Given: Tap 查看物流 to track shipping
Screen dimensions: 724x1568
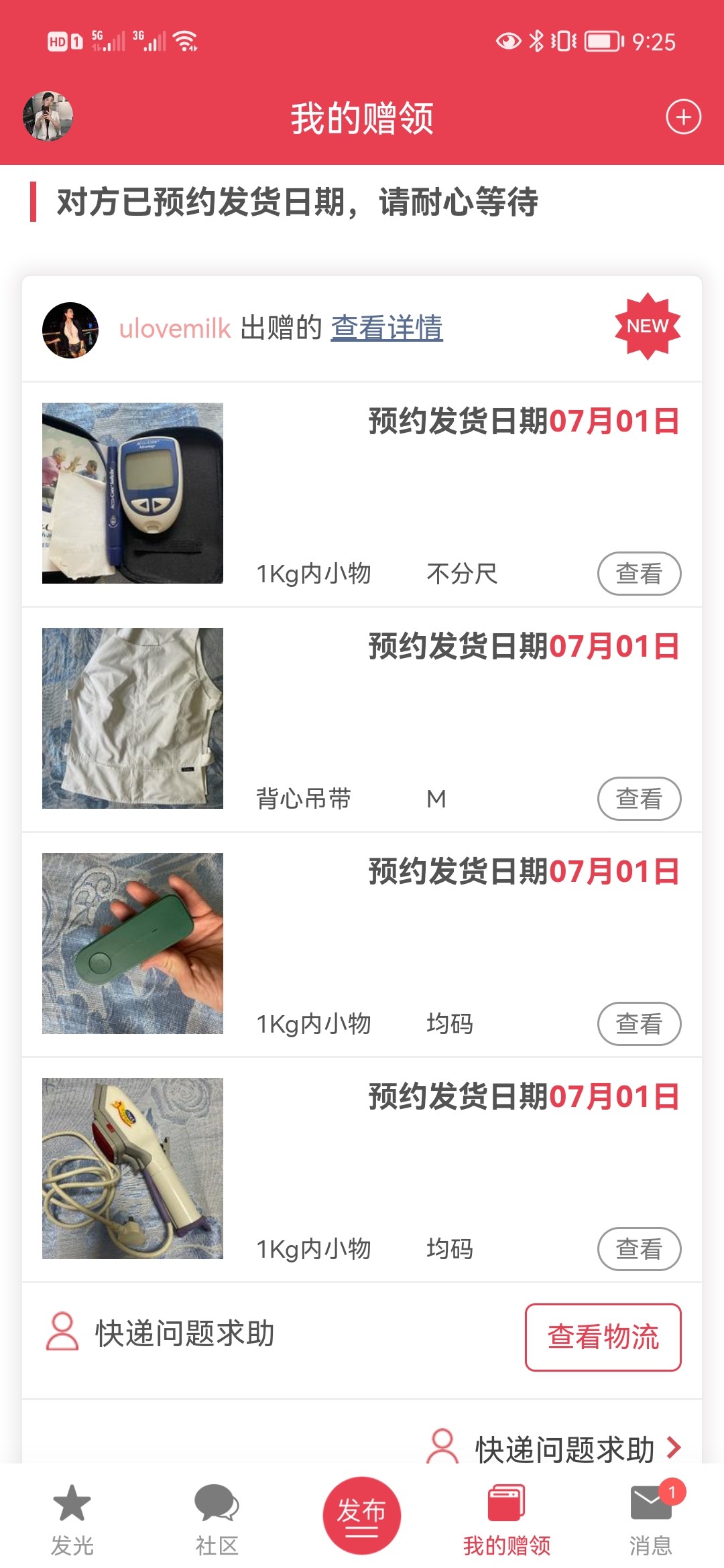Looking at the screenshot, I should coord(603,1337).
